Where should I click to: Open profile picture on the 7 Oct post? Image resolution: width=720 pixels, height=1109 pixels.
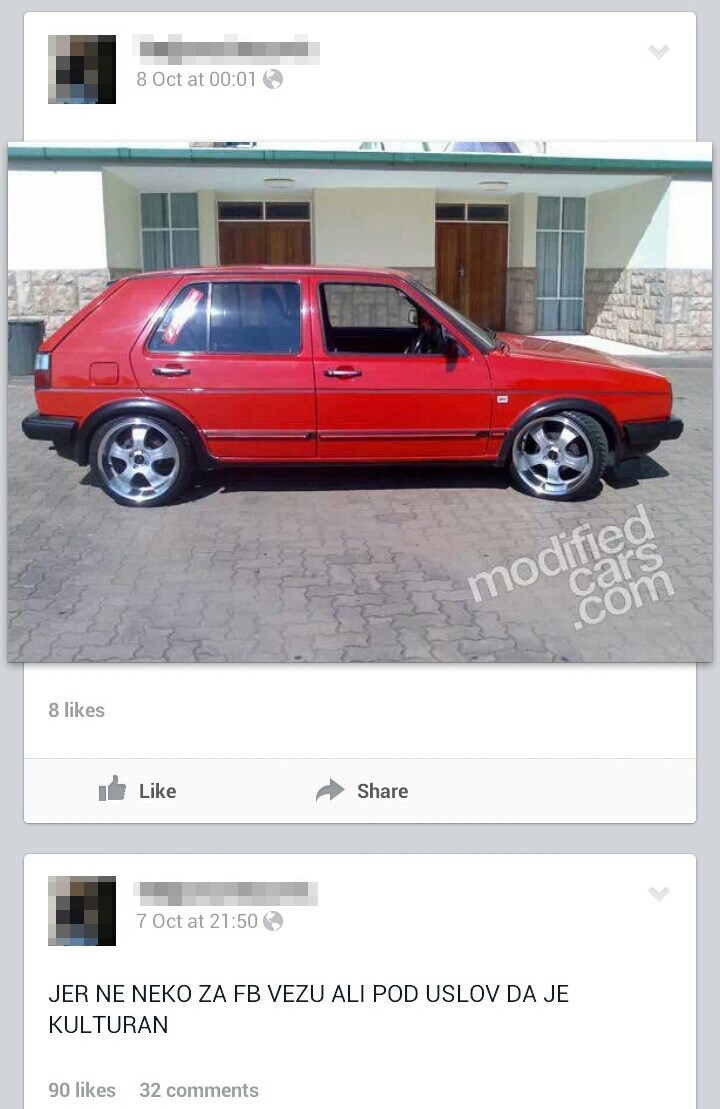pos(82,910)
